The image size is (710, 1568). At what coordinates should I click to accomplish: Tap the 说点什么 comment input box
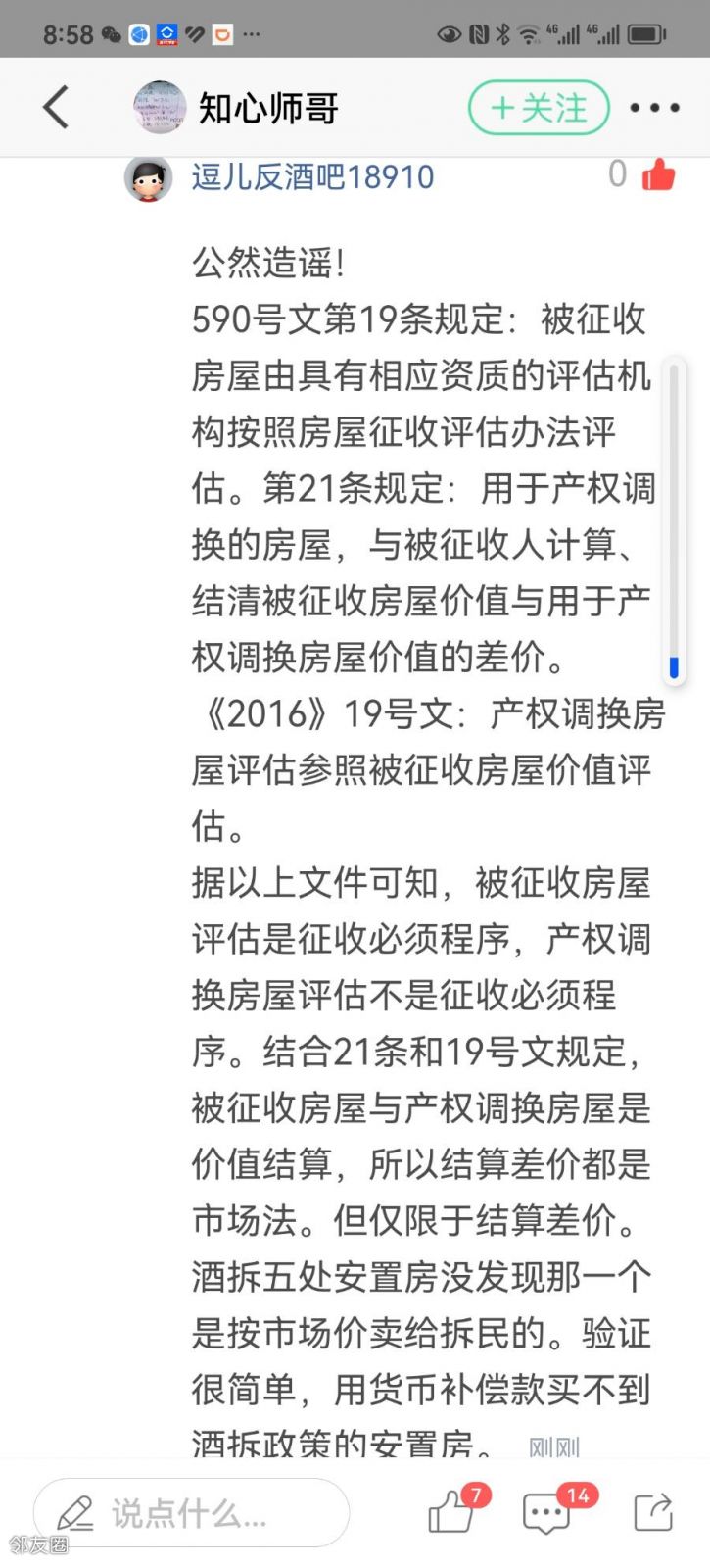tap(192, 1513)
